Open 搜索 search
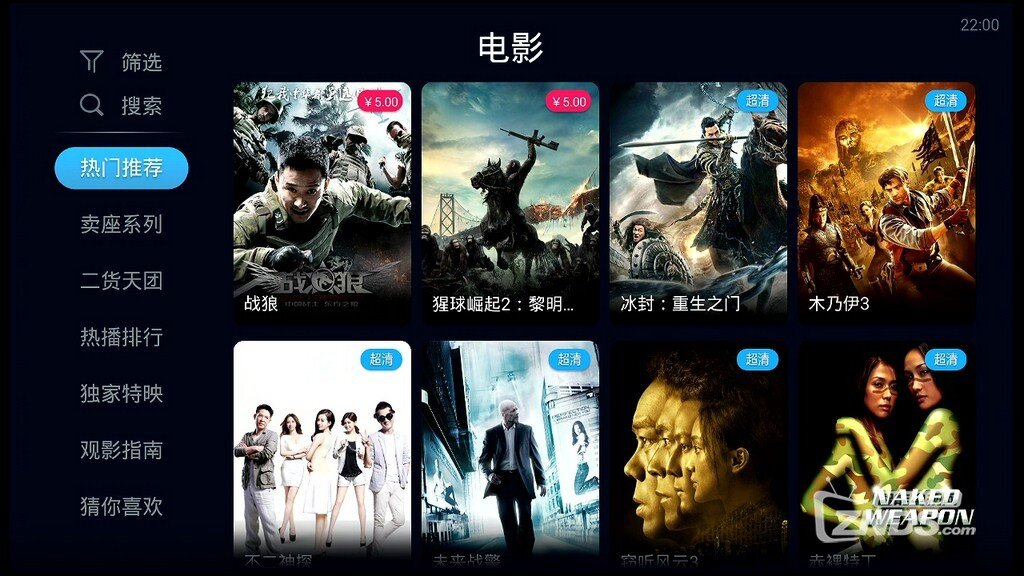The width and height of the screenshot is (1024, 576). (121, 106)
